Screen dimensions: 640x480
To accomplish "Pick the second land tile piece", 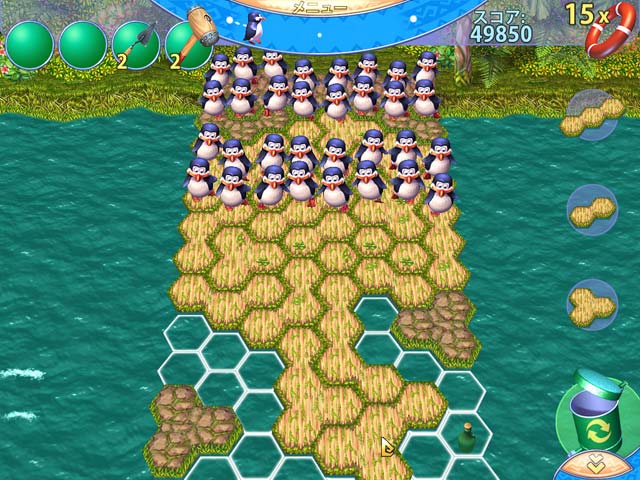I will (x=592, y=210).
